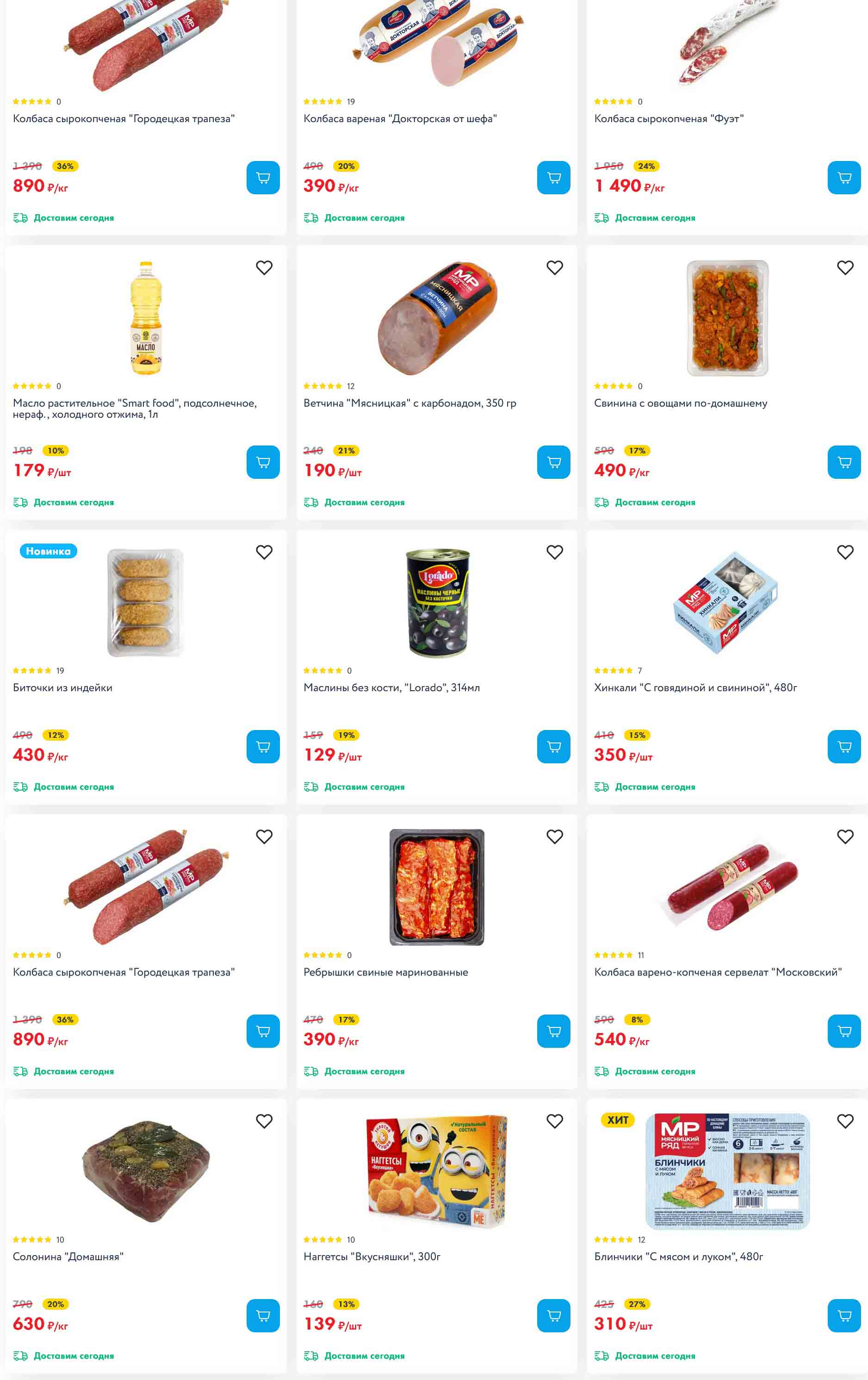868x1380 pixels.
Task: Favorite the Хинкали 480г item
Action: click(x=844, y=552)
